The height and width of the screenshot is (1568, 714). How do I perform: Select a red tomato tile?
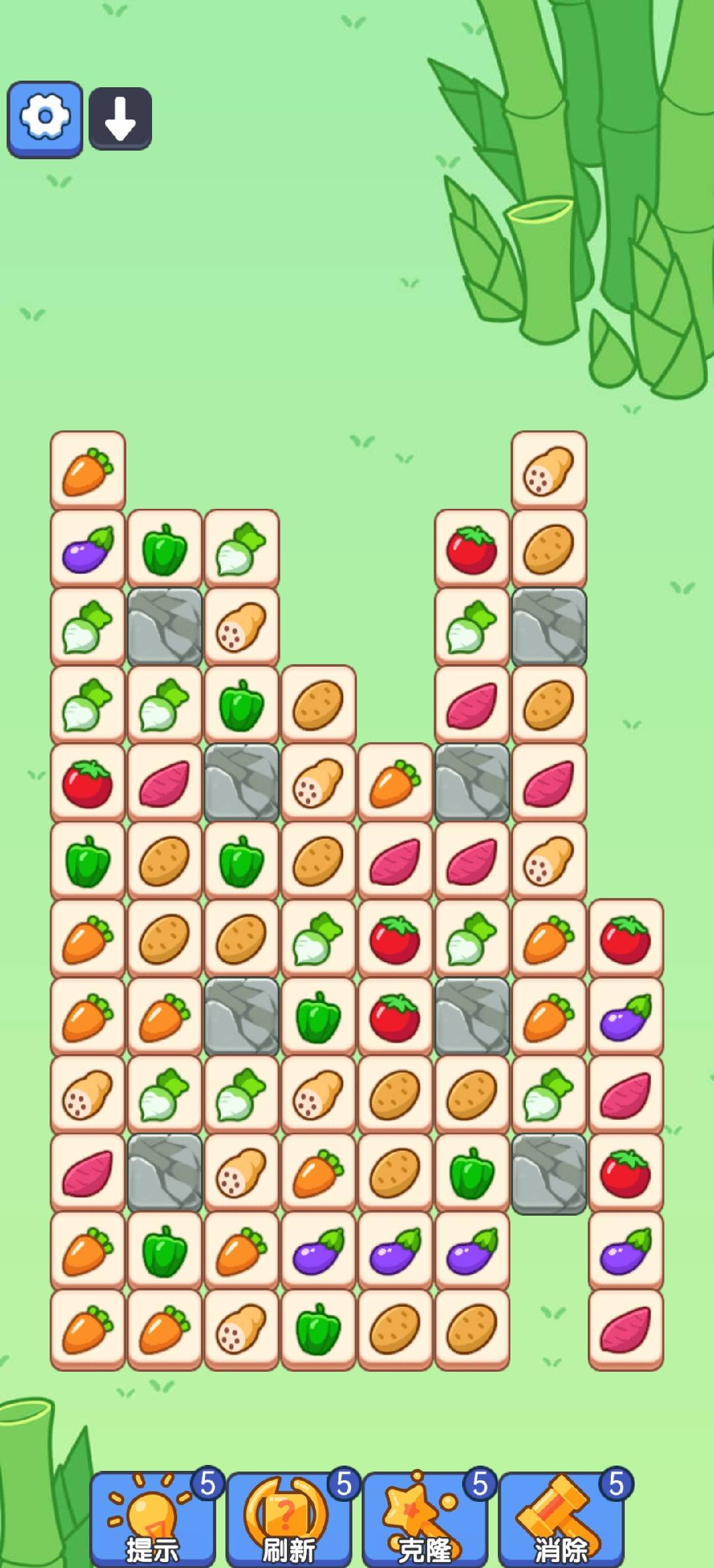click(x=471, y=547)
